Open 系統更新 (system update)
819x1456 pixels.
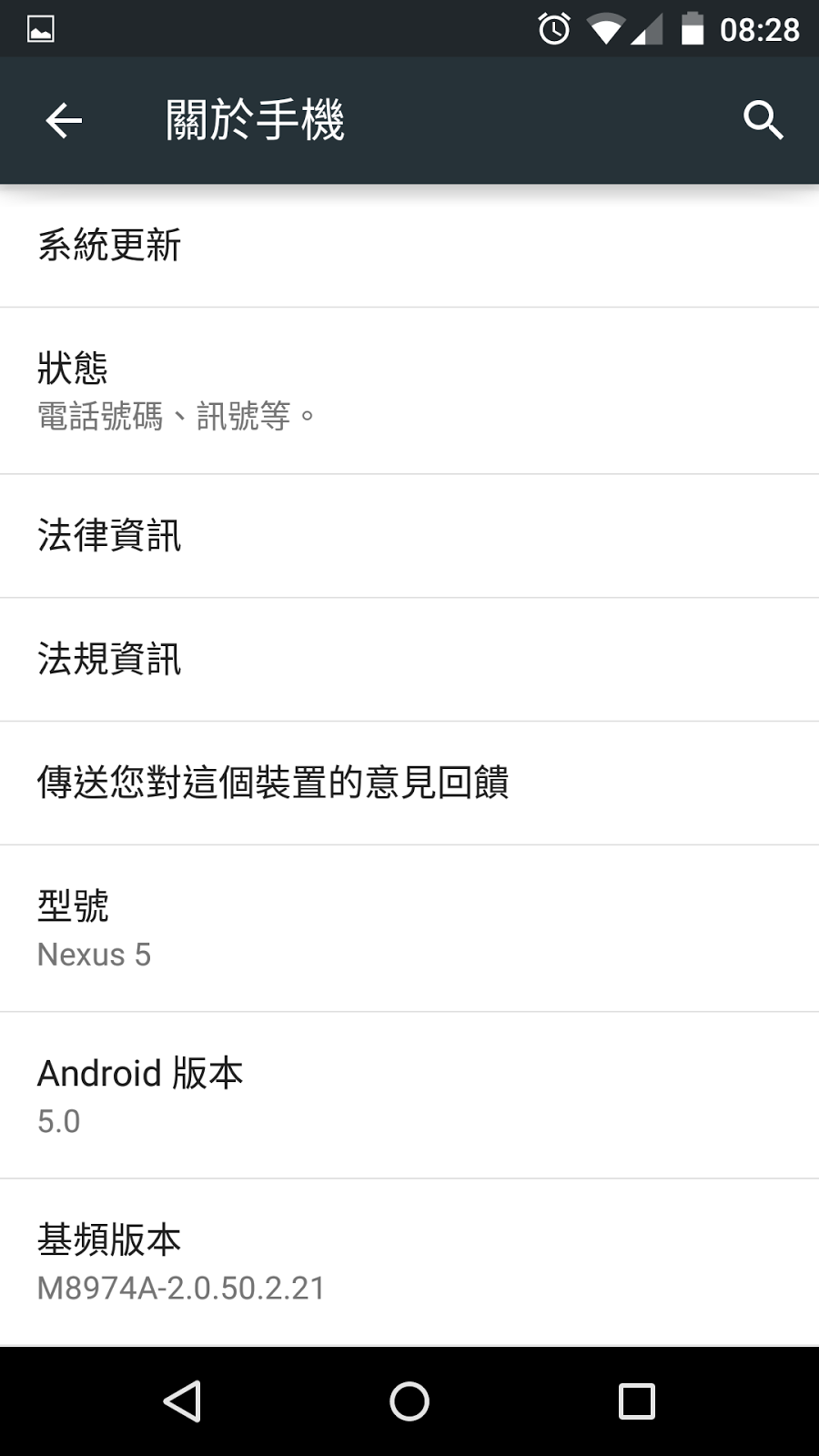(x=409, y=246)
